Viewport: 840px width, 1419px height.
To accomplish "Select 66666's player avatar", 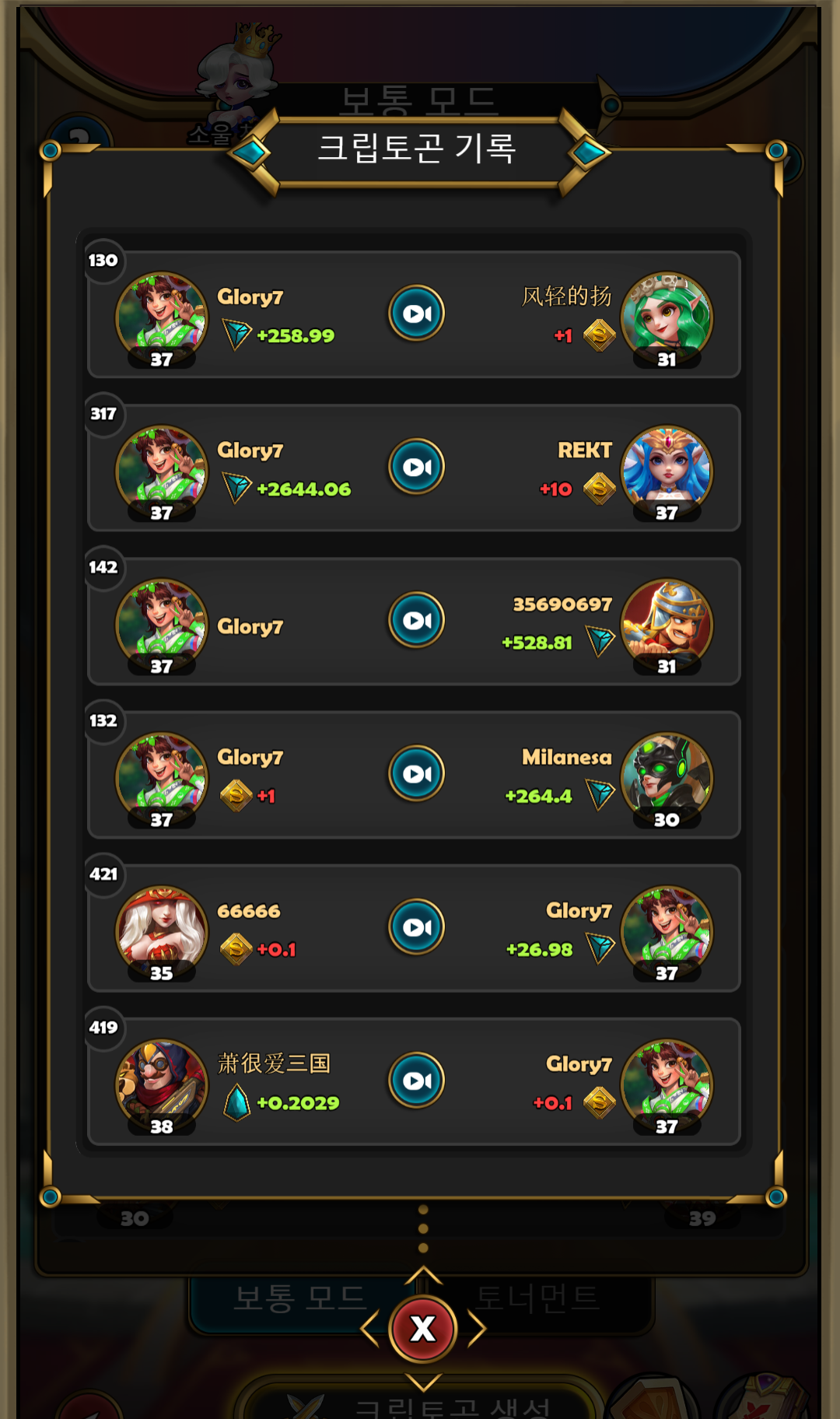I will click(162, 928).
